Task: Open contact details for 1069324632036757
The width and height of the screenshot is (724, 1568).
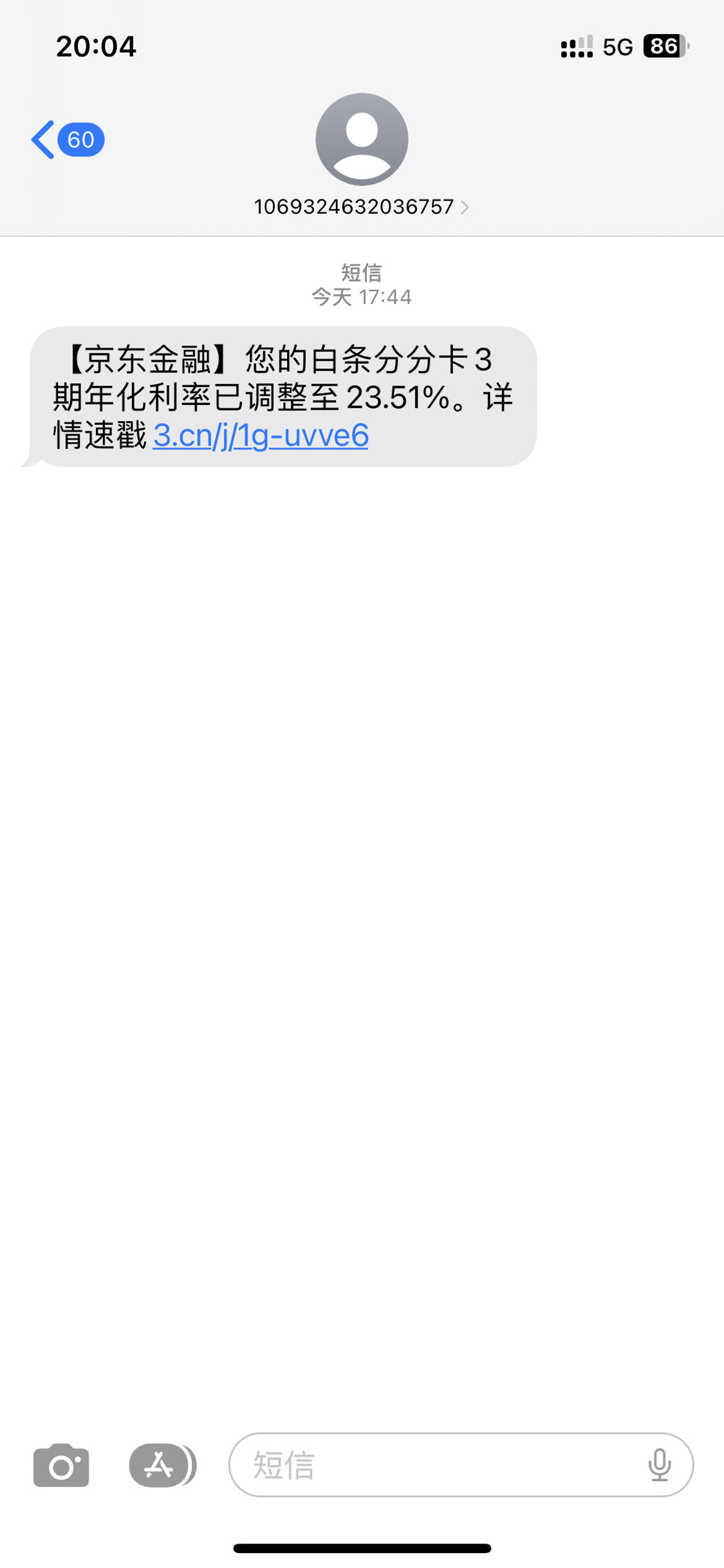Action: click(361, 207)
